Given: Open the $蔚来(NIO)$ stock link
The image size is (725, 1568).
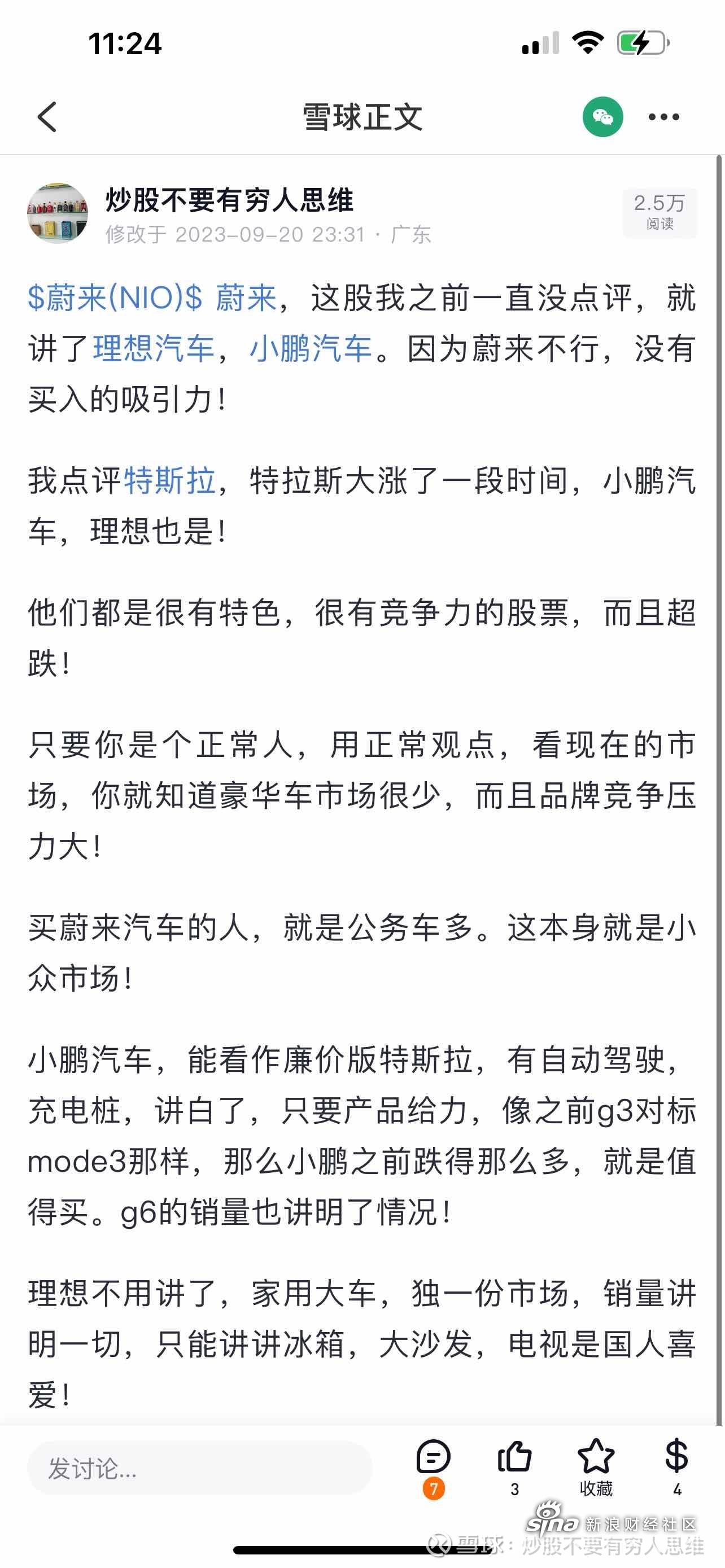Looking at the screenshot, I should 115,298.
